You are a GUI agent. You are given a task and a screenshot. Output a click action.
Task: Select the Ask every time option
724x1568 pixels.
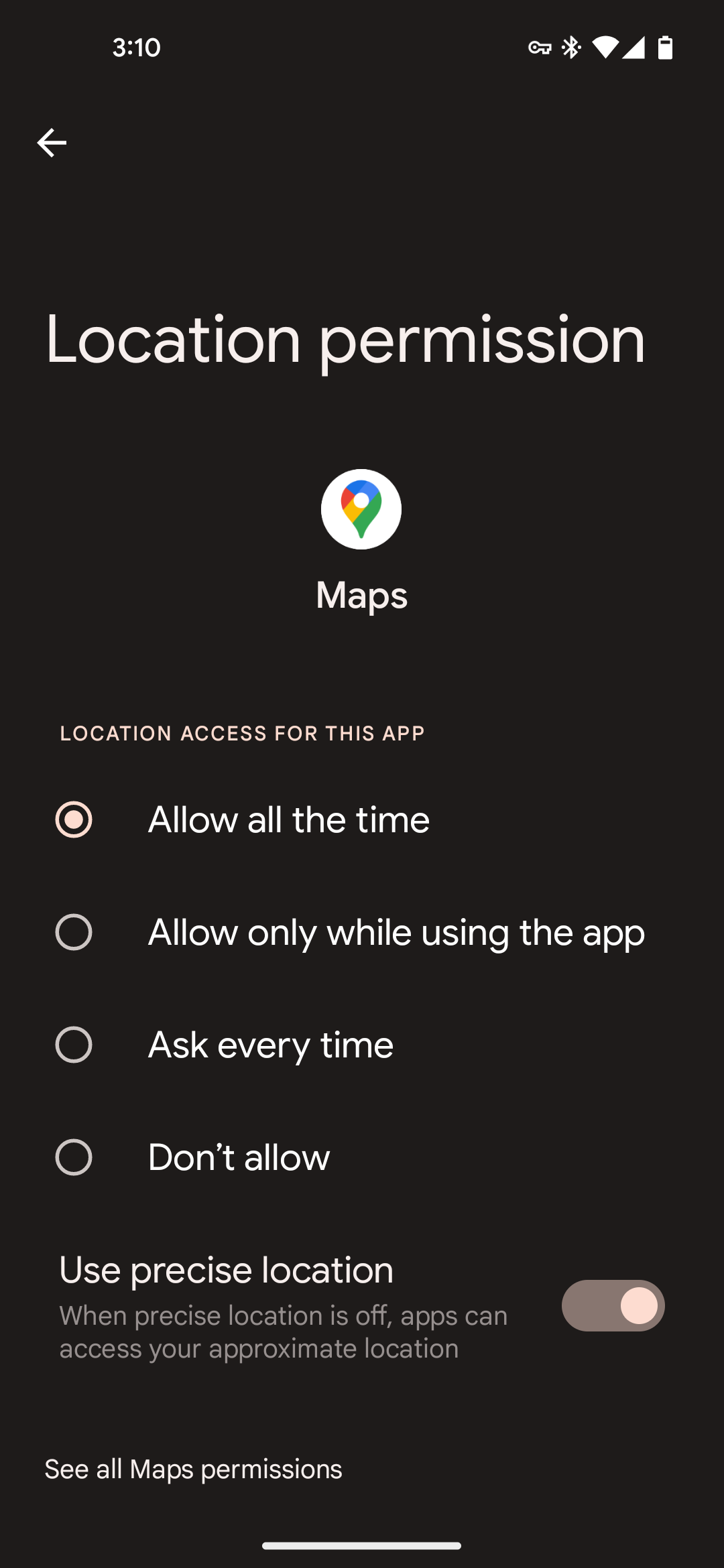pos(74,1045)
